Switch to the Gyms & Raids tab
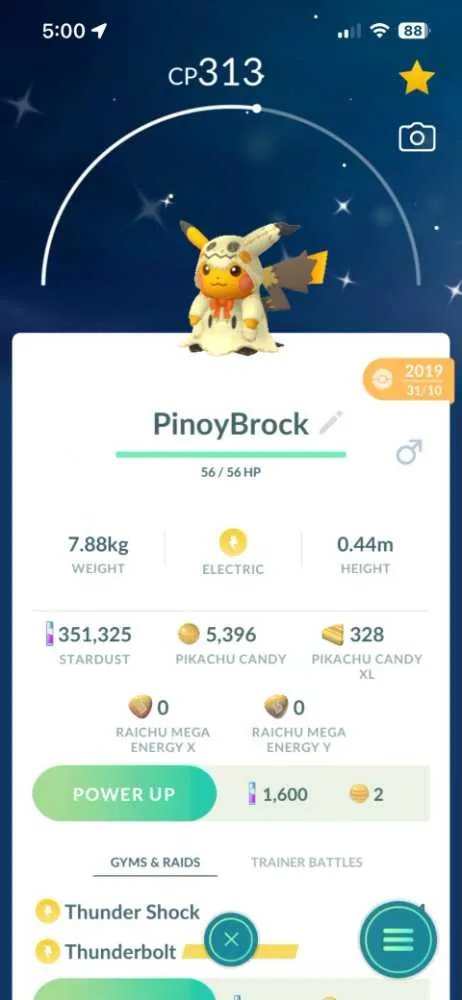This screenshot has width=462, height=1000. point(155,862)
